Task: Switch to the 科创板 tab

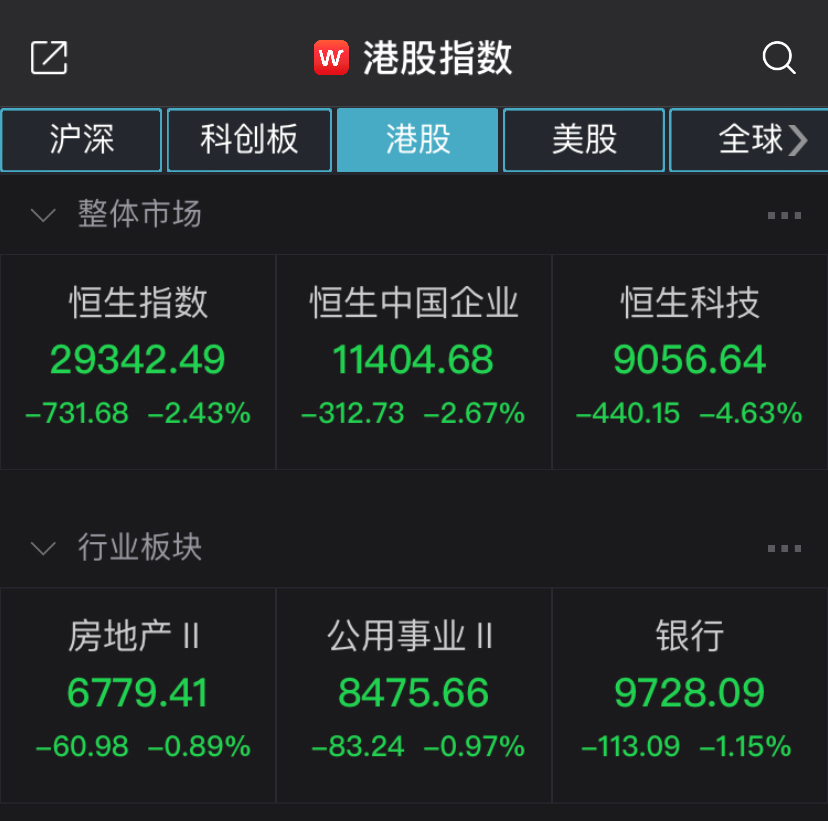Action: click(249, 140)
